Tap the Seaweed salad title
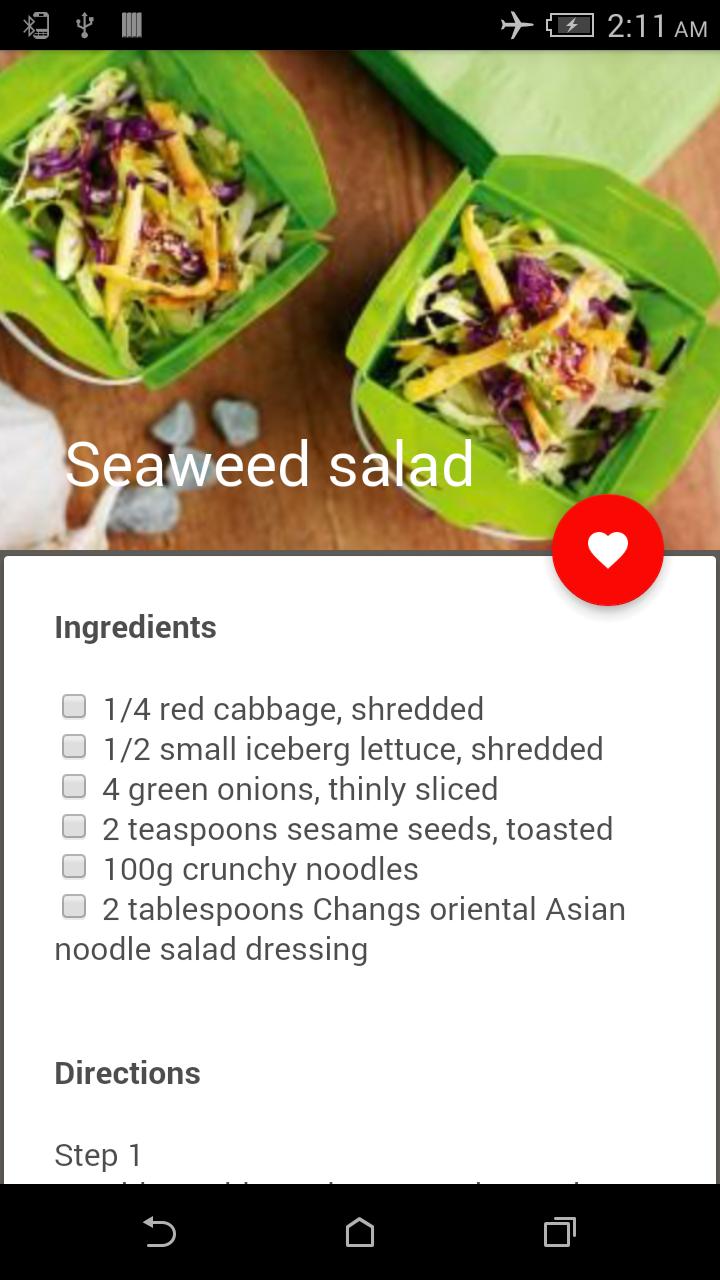 pos(268,463)
